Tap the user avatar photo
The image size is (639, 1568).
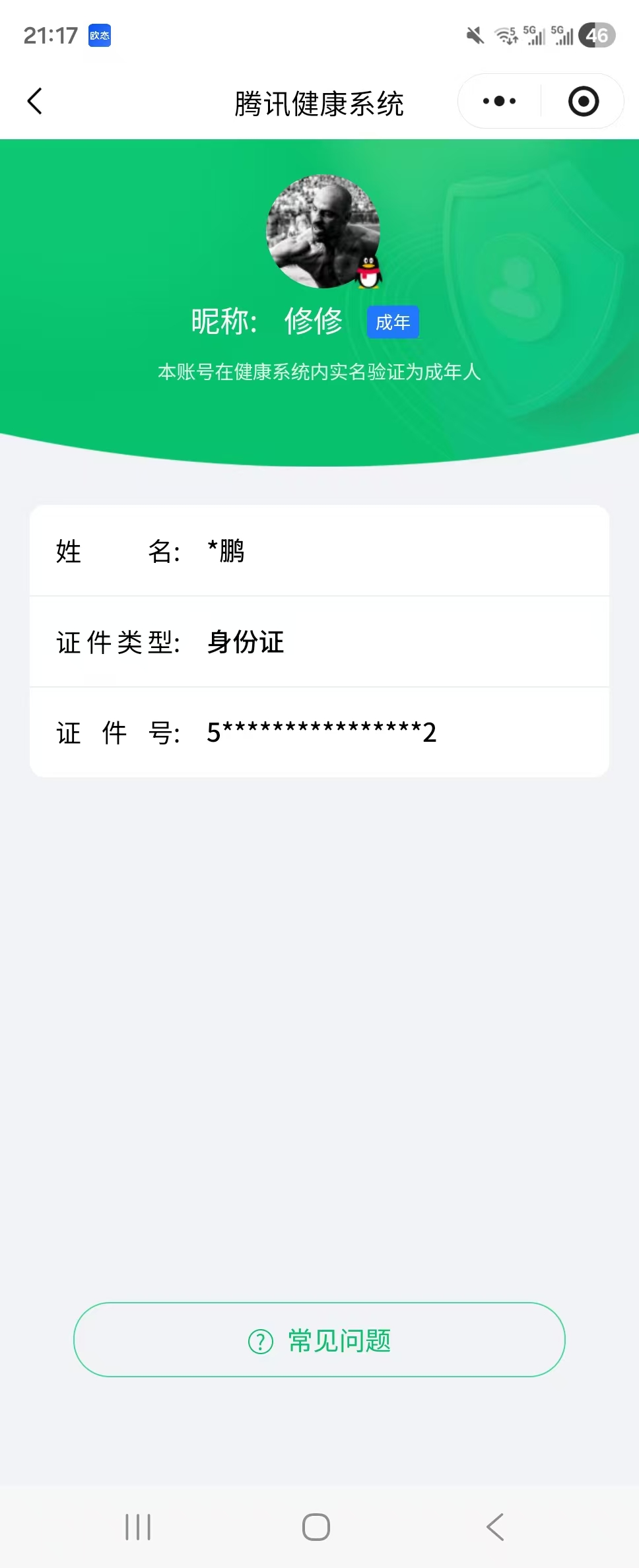click(322, 230)
